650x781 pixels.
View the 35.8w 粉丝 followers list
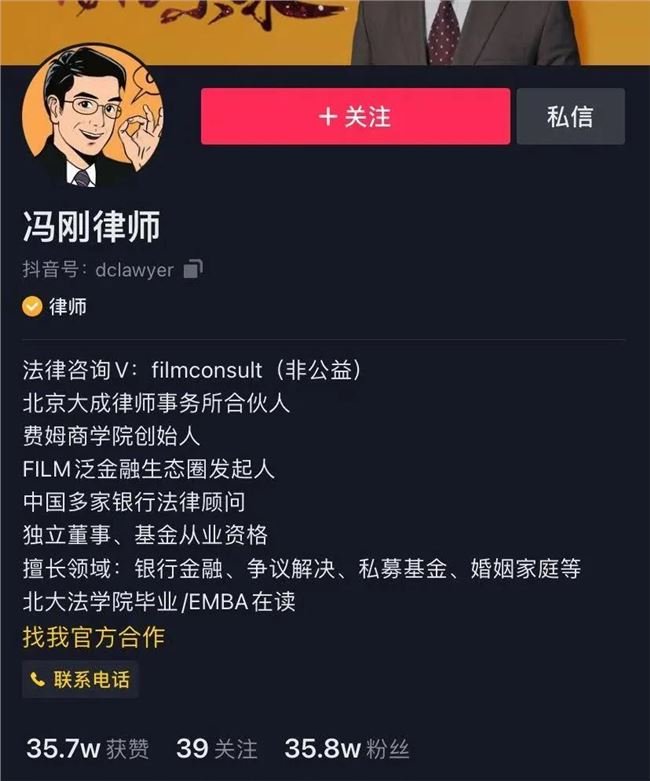(346, 748)
